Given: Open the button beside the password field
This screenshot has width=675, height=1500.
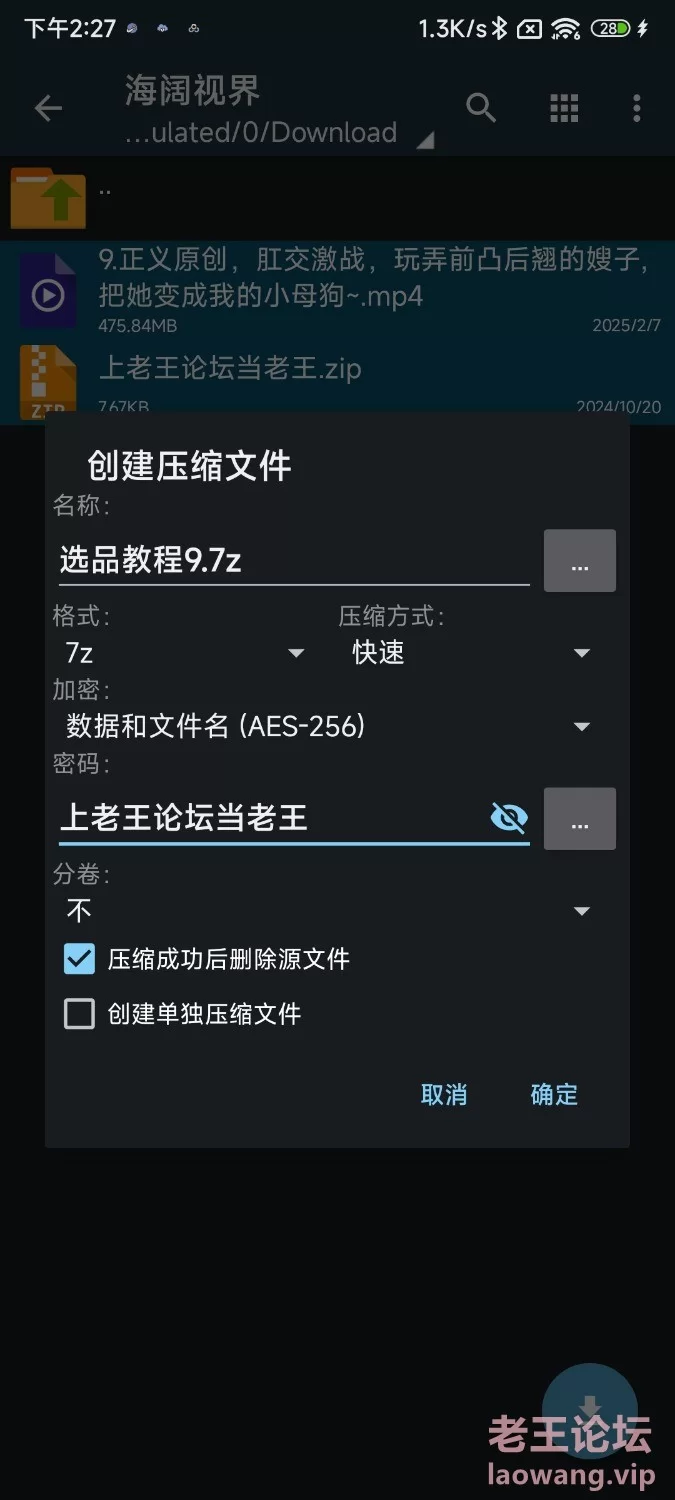Looking at the screenshot, I should click(x=579, y=819).
